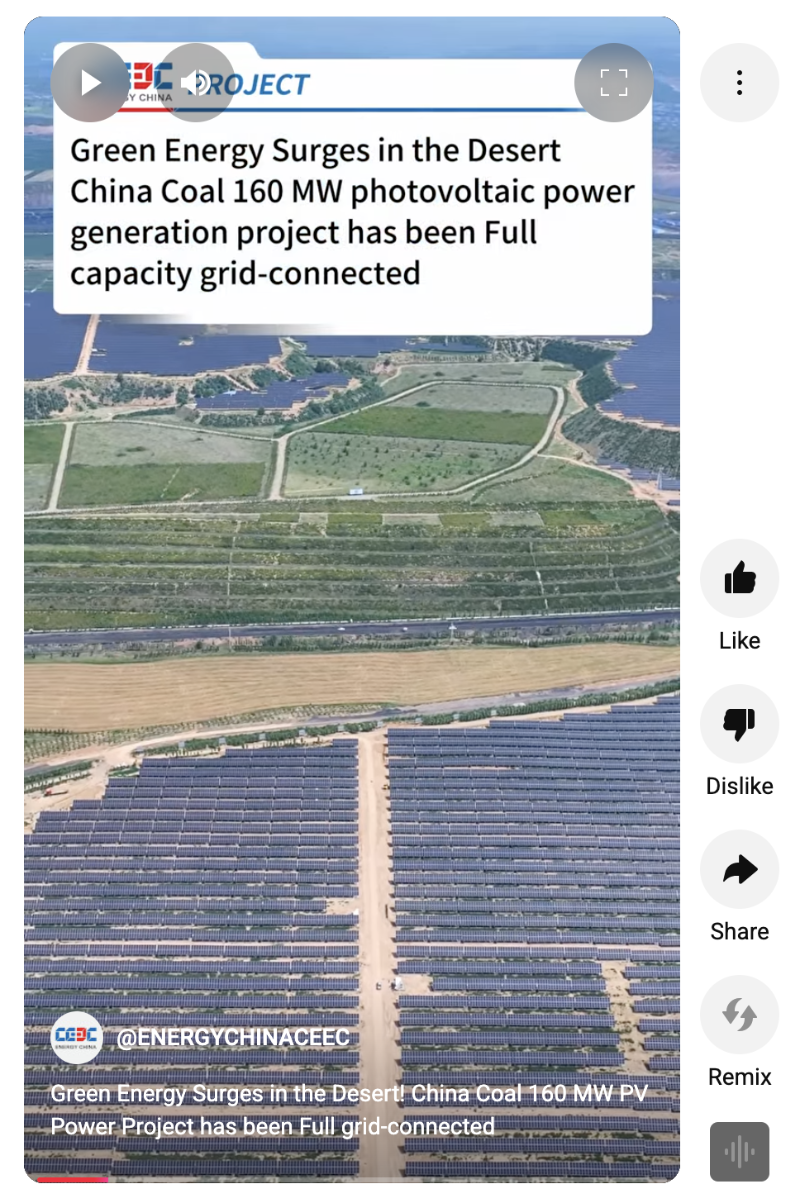Play the Shorts video
Image resolution: width=800 pixels, height=1203 pixels.
click(90, 83)
